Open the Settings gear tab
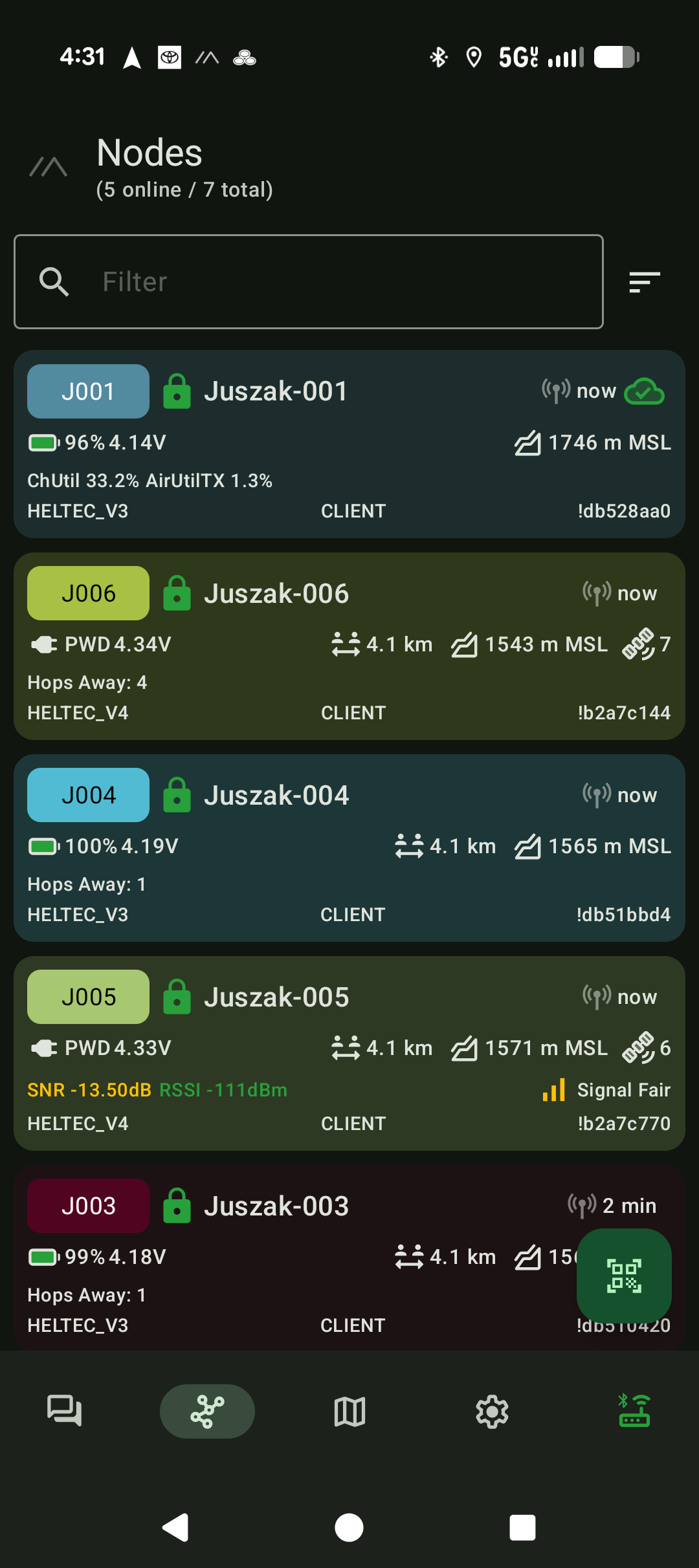 [x=492, y=1411]
